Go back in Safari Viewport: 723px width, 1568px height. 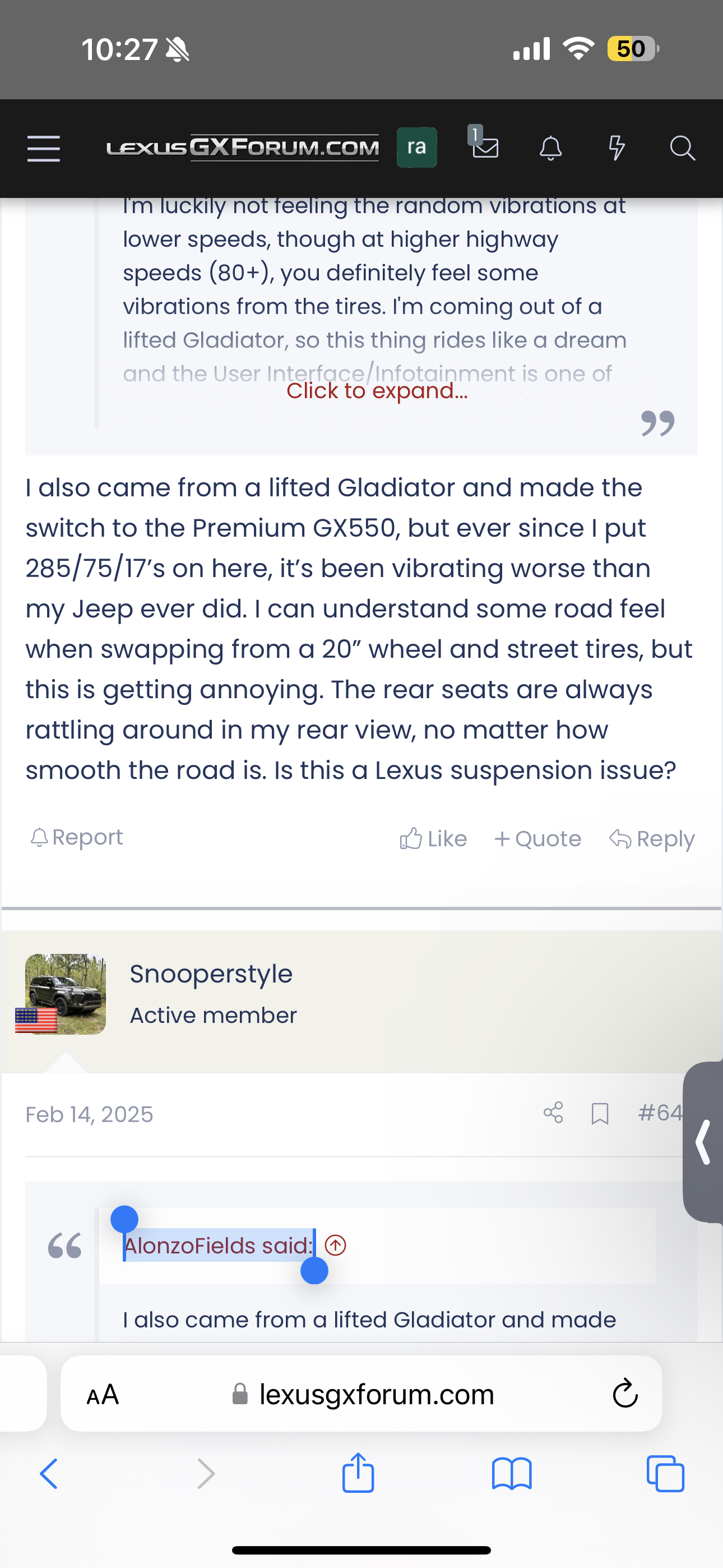(x=49, y=1474)
